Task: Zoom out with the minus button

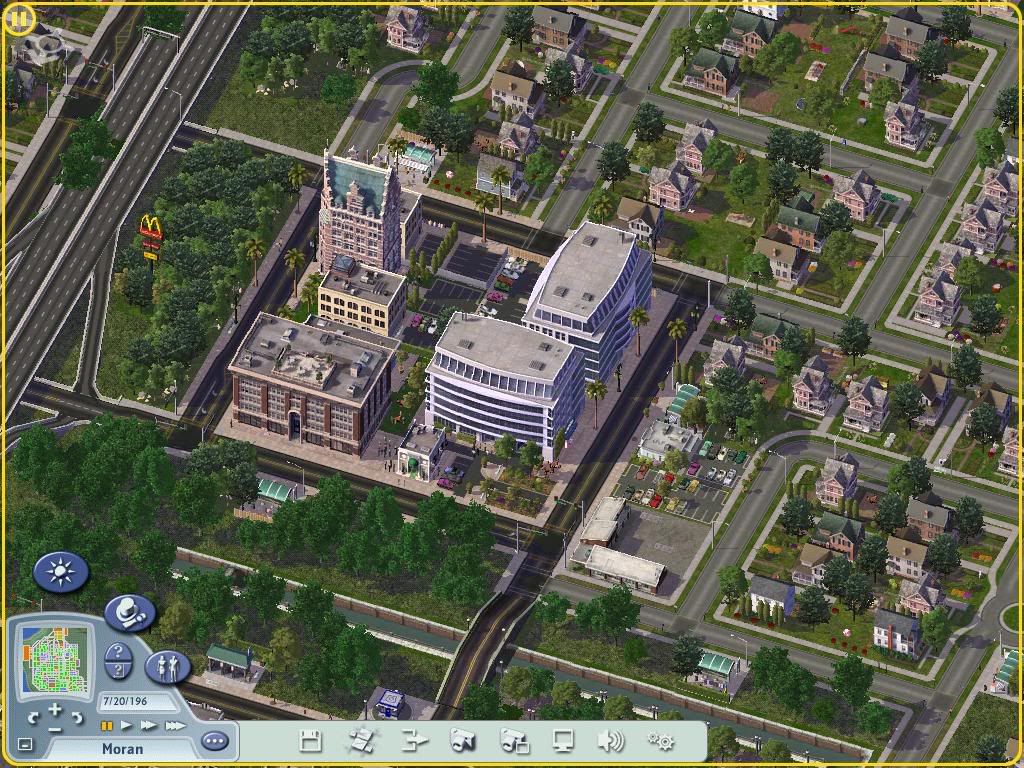Action: 55,728
